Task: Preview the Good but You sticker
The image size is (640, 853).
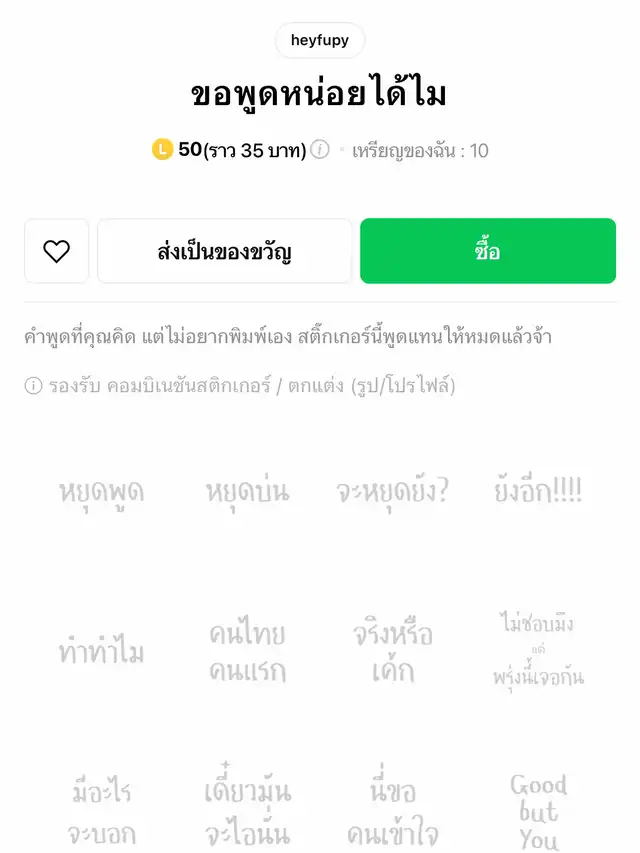Action: point(538,810)
